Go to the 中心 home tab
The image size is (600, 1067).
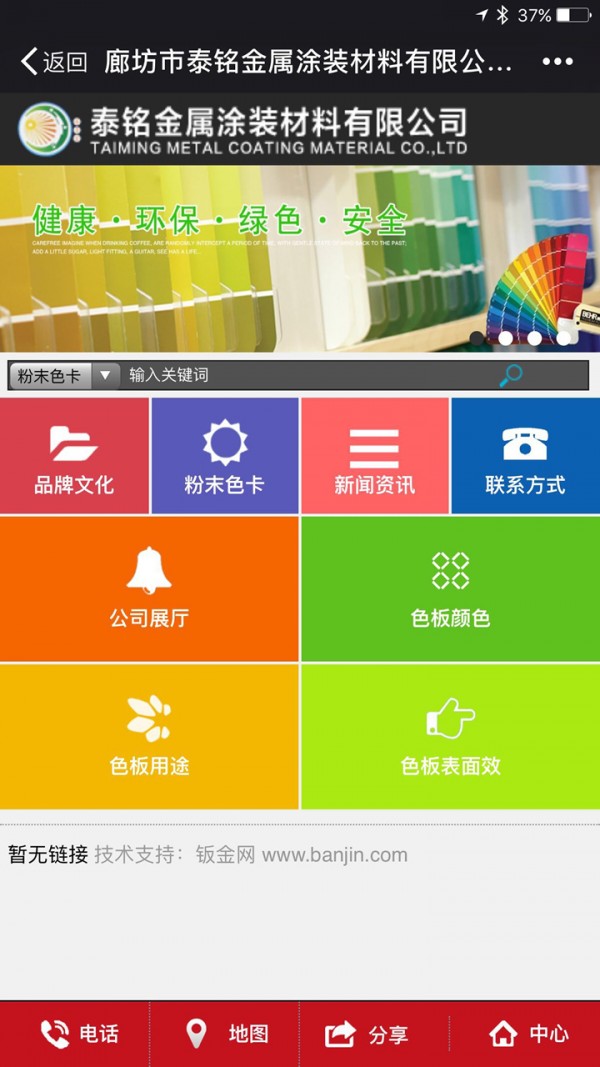coord(525,1033)
